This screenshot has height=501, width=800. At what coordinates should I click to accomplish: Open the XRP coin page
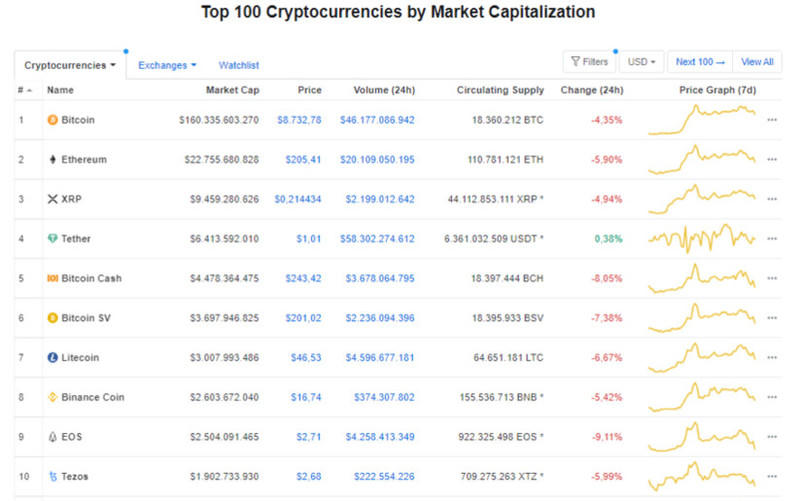(x=74, y=199)
